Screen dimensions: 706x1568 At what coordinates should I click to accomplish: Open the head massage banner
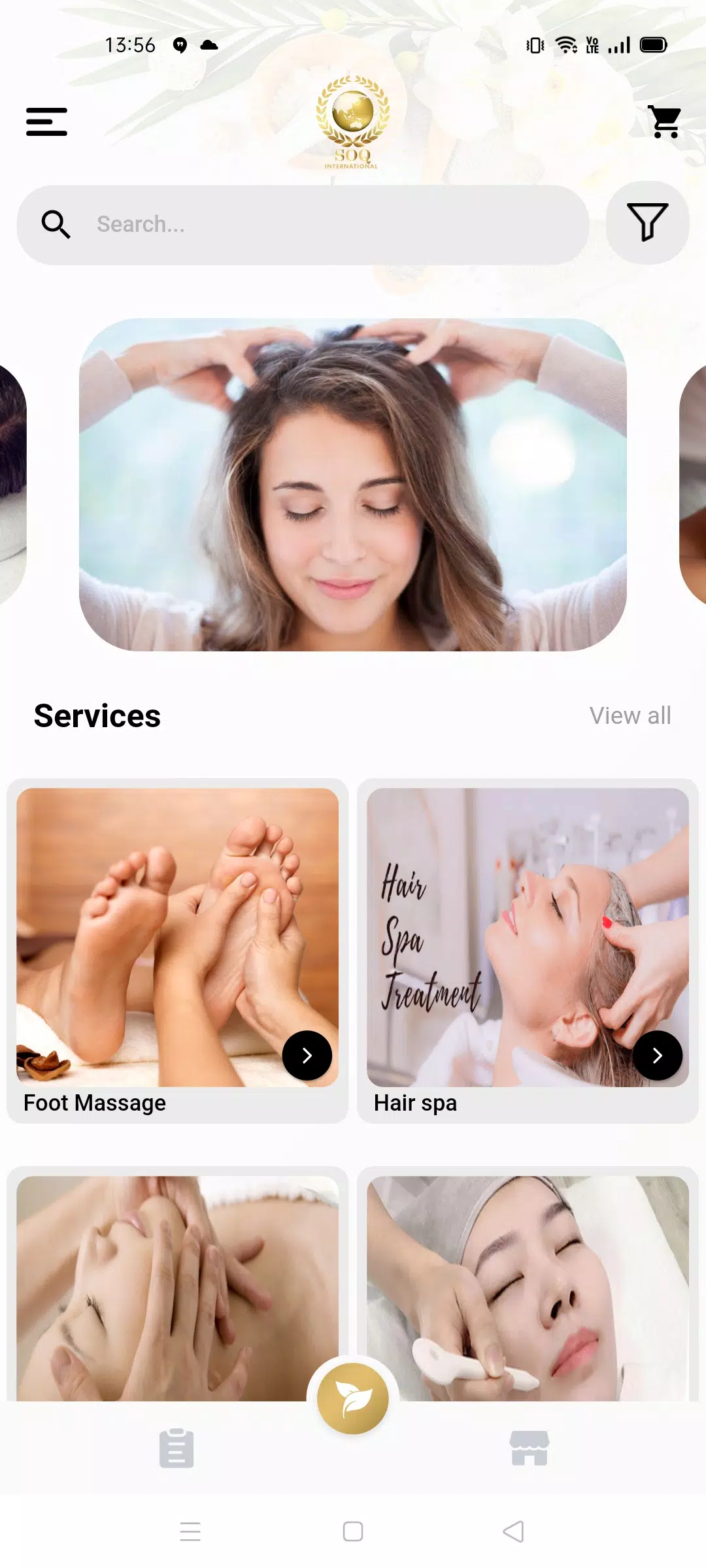click(x=353, y=484)
